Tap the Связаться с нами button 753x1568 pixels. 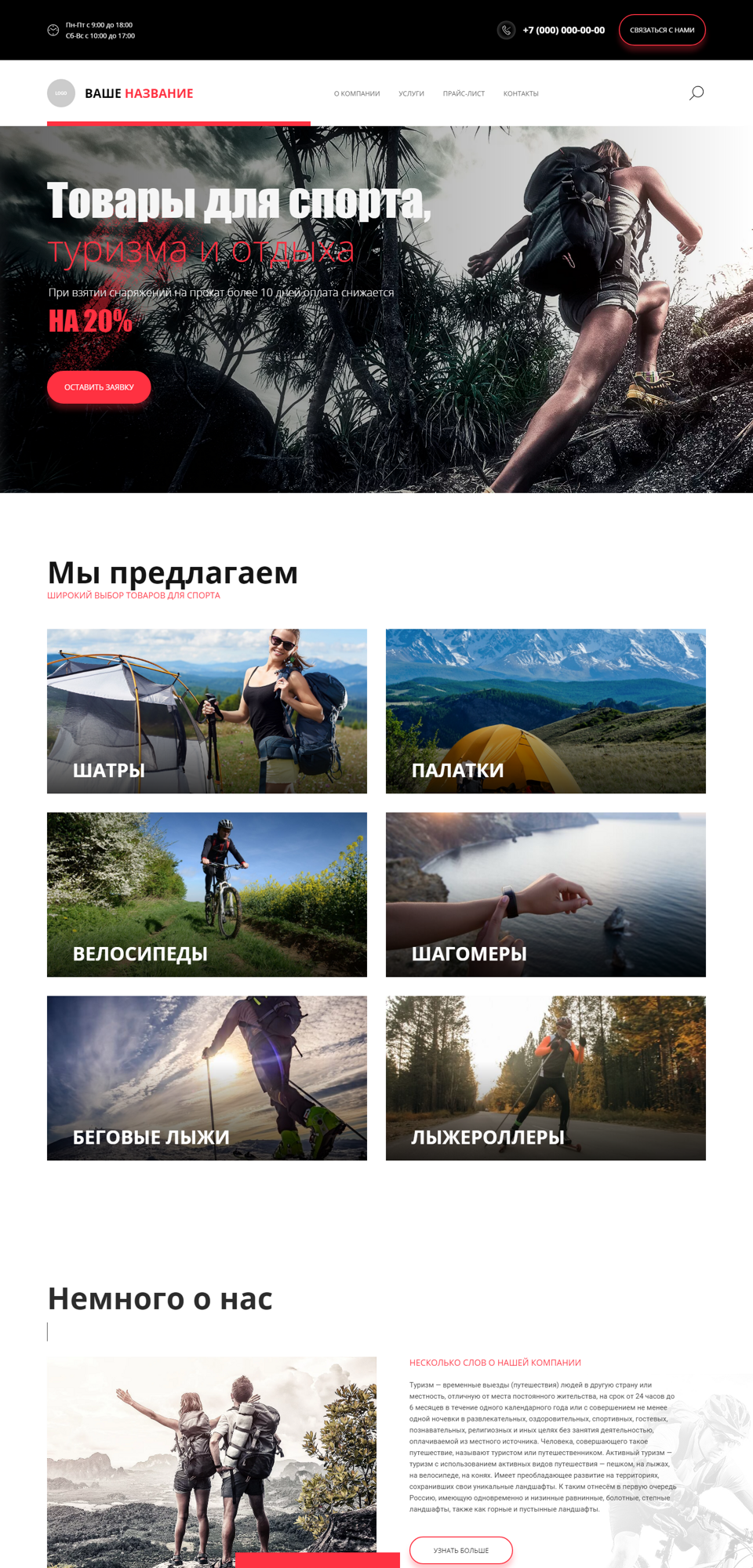pyautogui.click(x=662, y=30)
